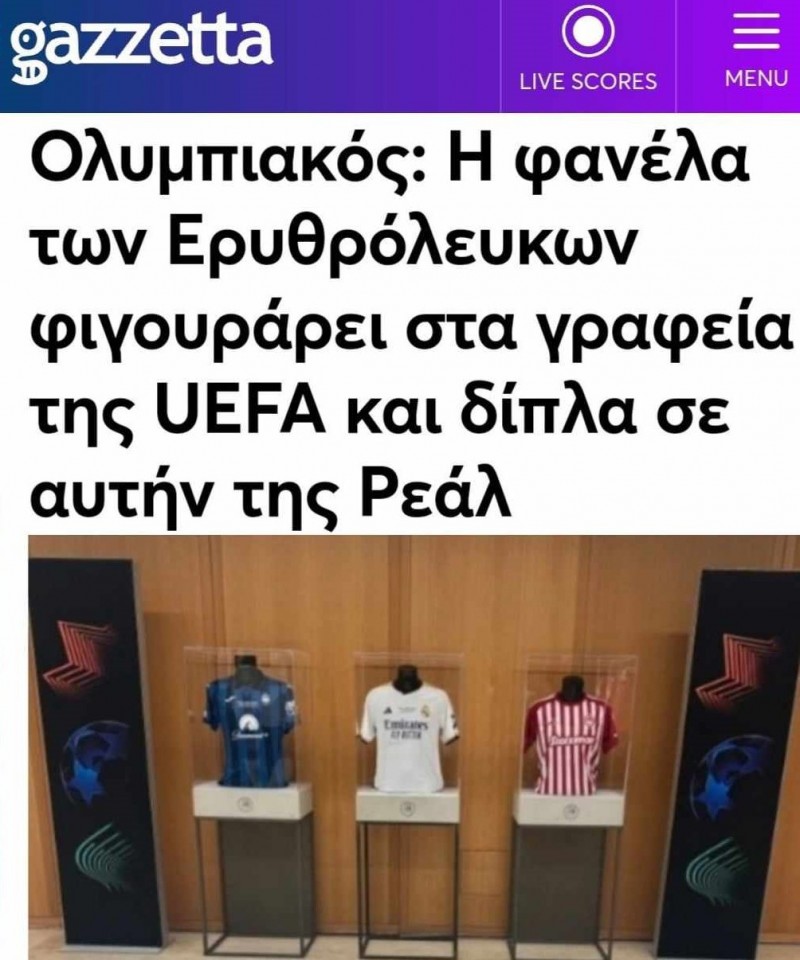Open the hamburger Menu
This screenshot has height=960, width=800.
pyautogui.click(x=755, y=52)
